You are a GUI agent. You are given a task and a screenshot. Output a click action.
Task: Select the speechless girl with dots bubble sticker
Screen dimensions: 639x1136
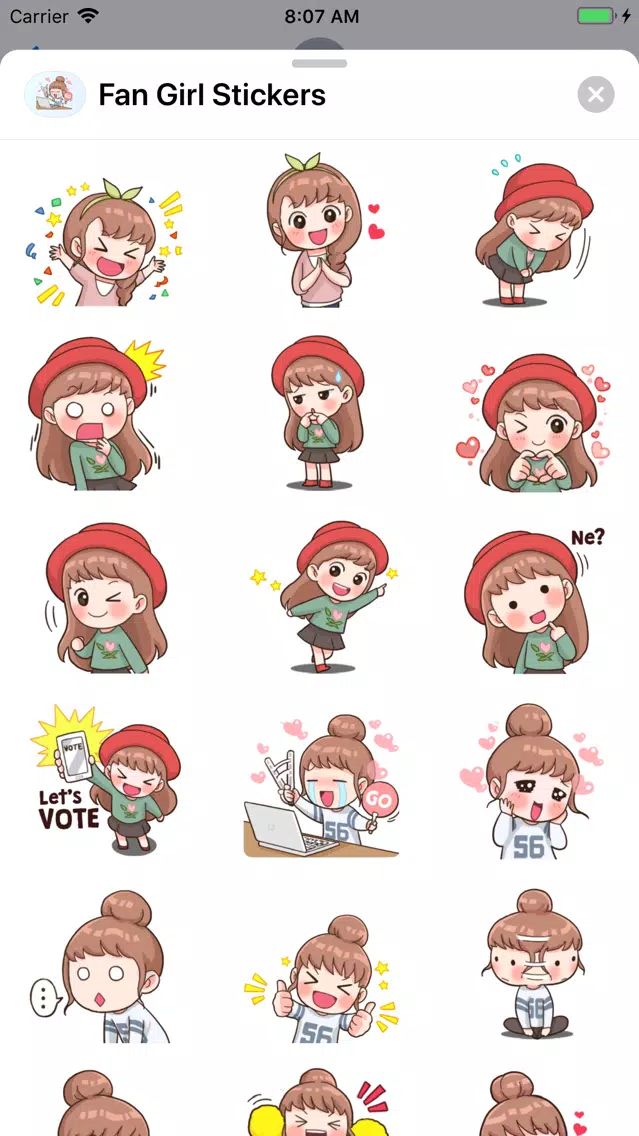(100, 967)
